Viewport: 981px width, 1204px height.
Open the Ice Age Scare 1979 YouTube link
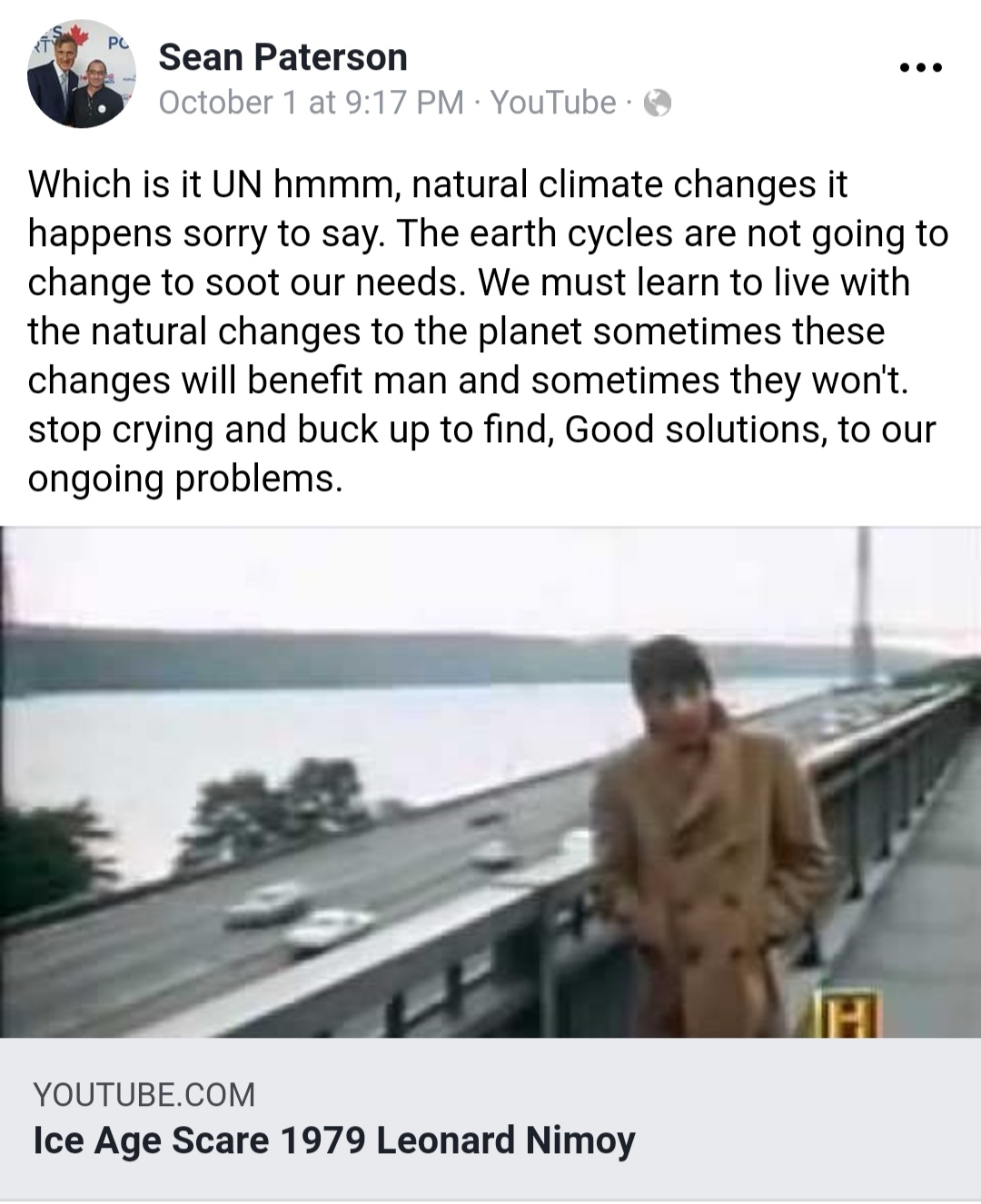point(334,1140)
